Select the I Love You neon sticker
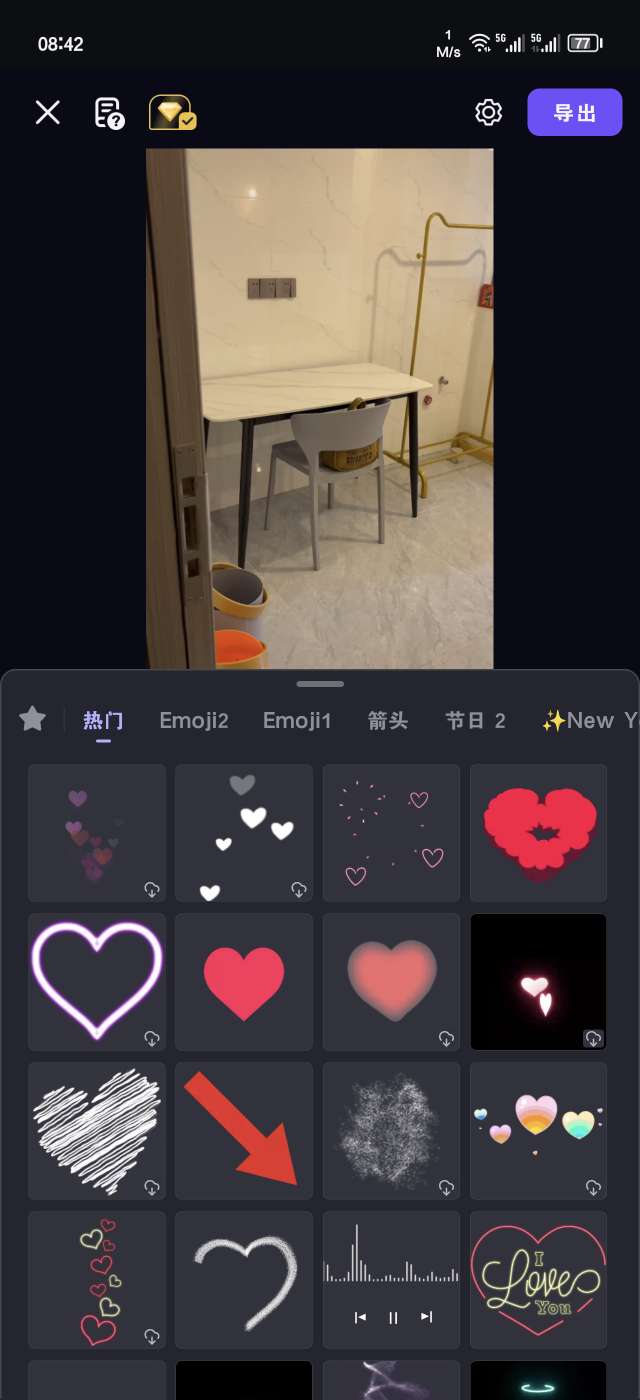The height and width of the screenshot is (1400, 640). point(538,1279)
